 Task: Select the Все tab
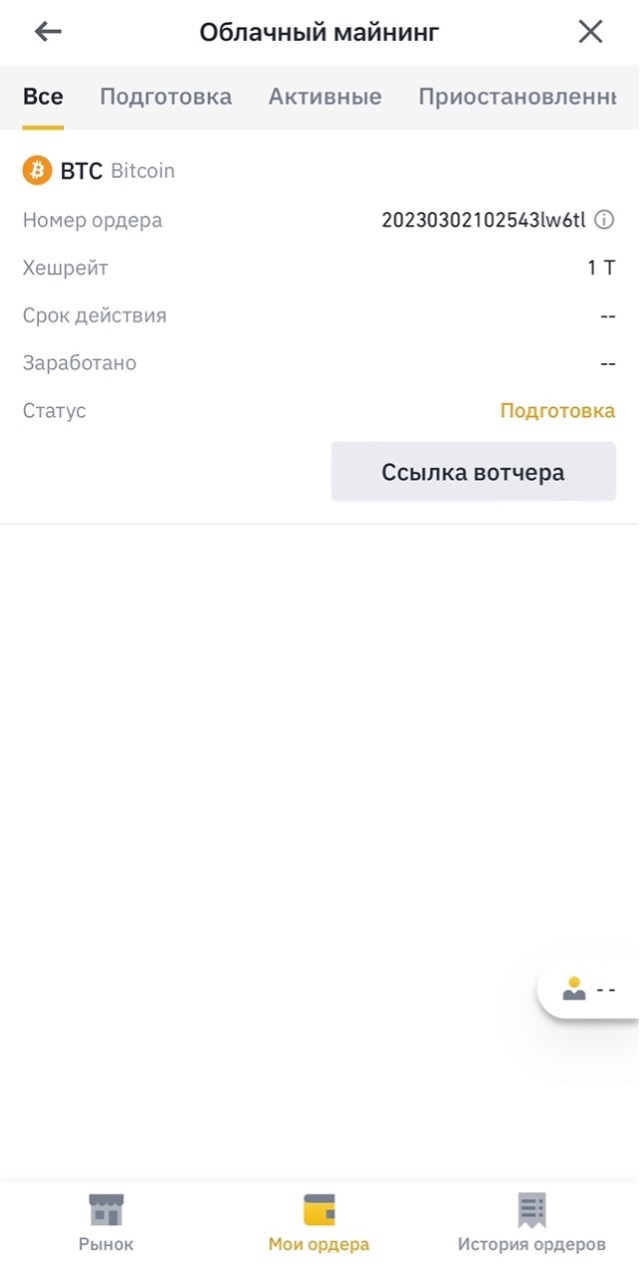tap(43, 97)
